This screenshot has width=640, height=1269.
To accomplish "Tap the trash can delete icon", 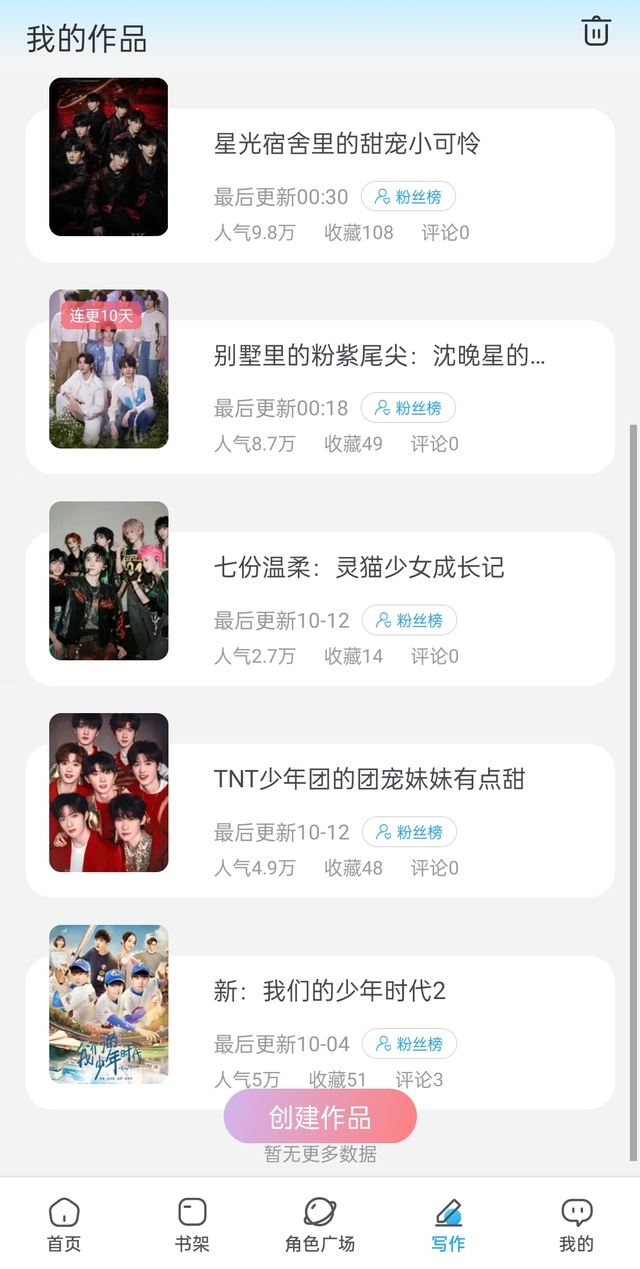I will [596, 31].
